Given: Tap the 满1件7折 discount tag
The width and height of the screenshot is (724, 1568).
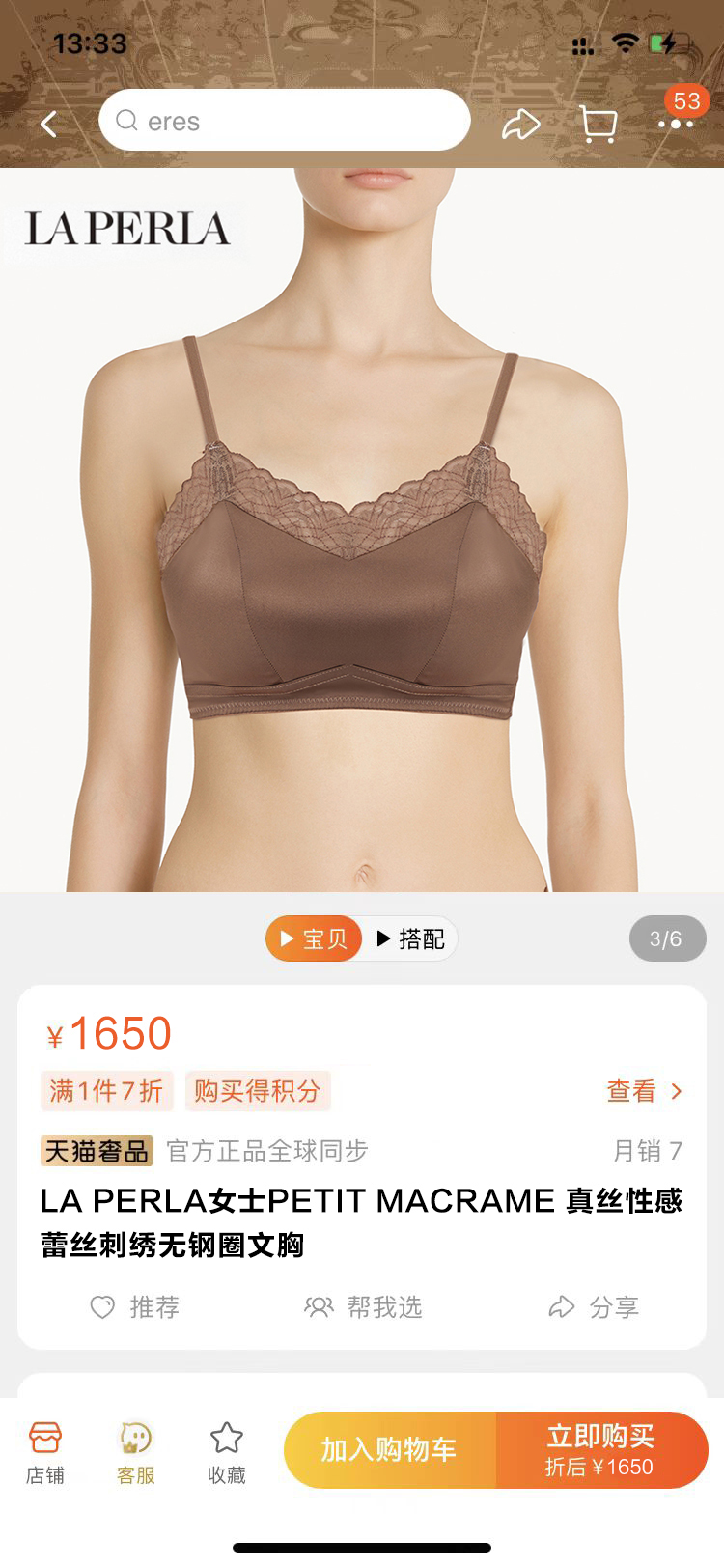Looking at the screenshot, I should pos(107,1091).
